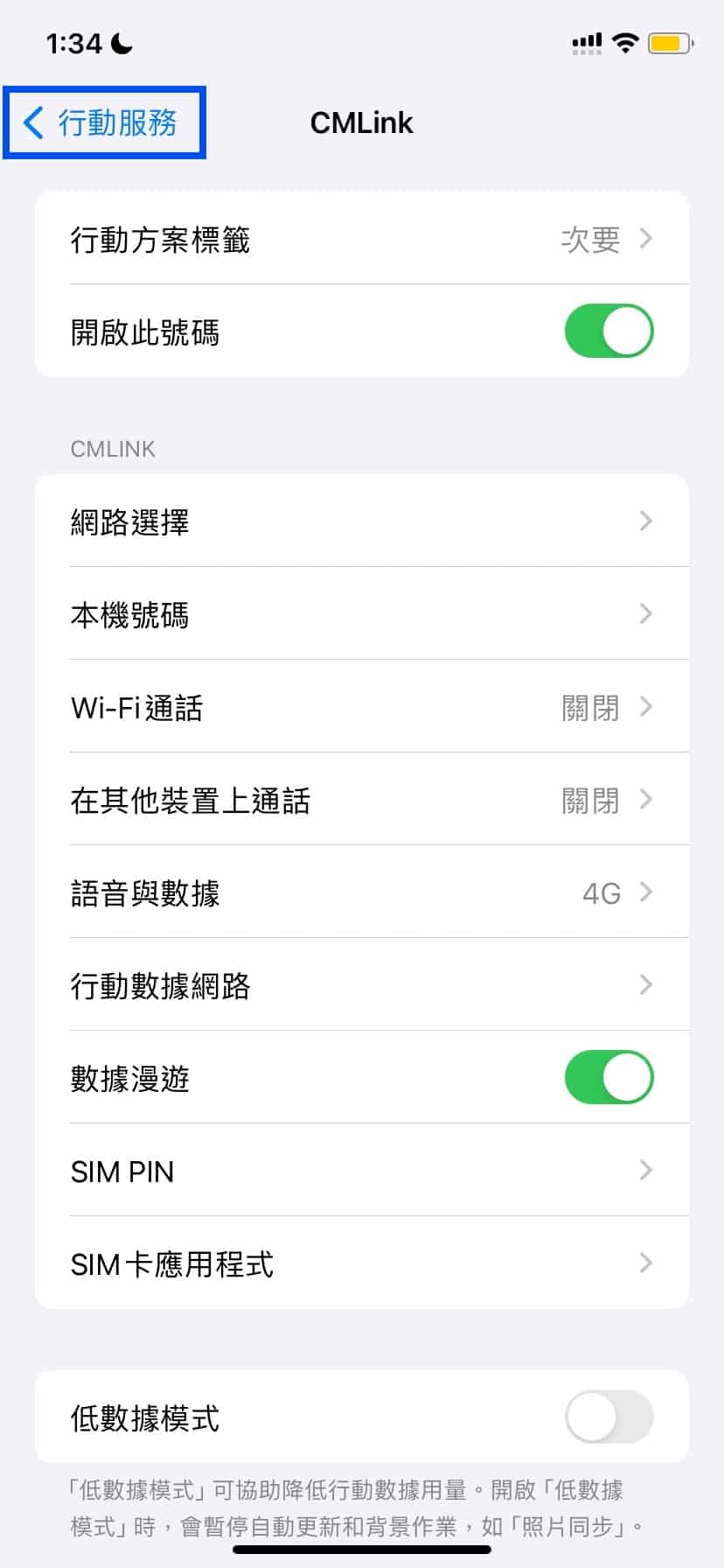View 本機號碼
This screenshot has width=724, height=1568.
362,614
